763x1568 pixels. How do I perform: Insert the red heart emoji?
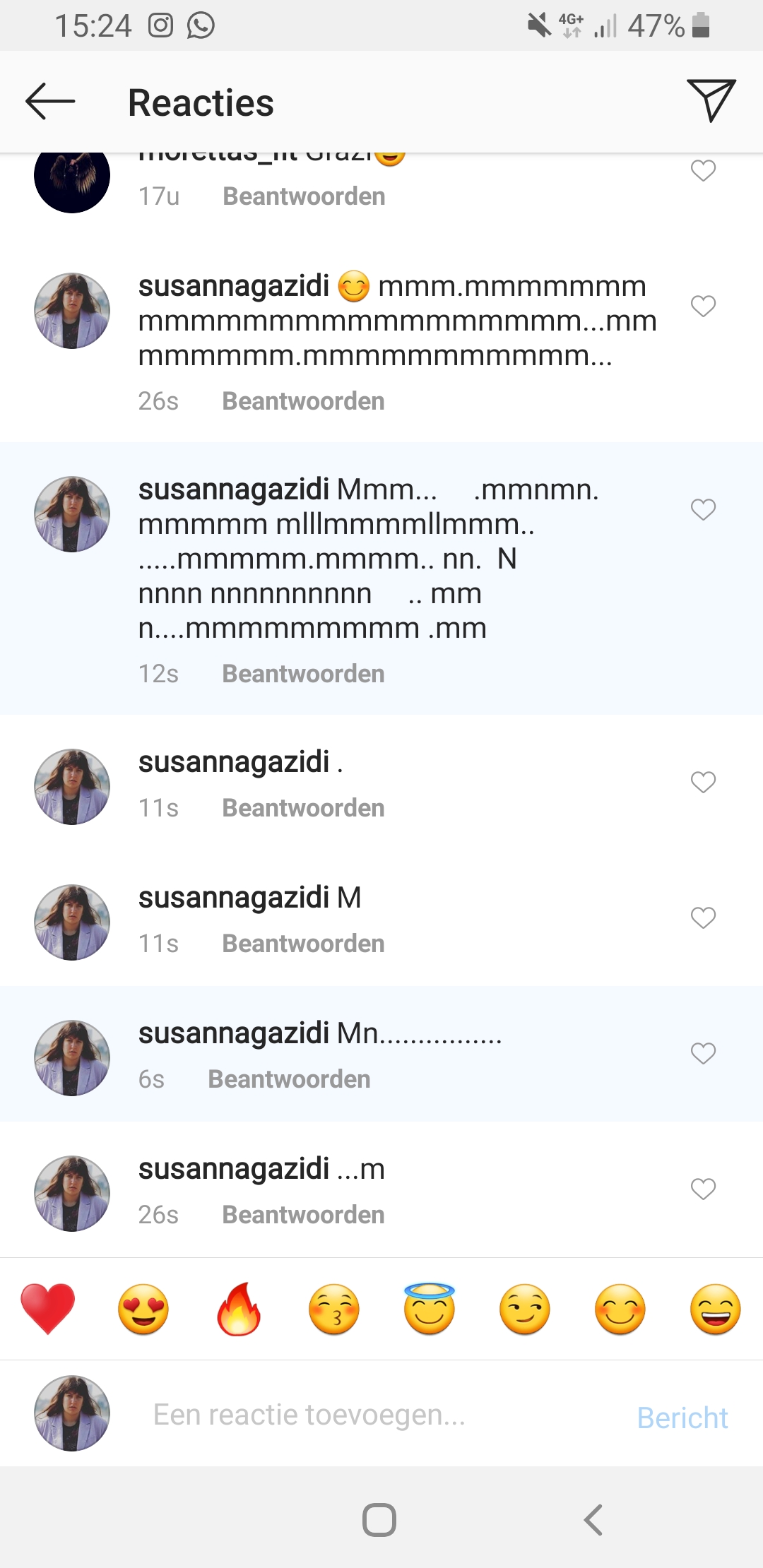pyautogui.click(x=48, y=1309)
